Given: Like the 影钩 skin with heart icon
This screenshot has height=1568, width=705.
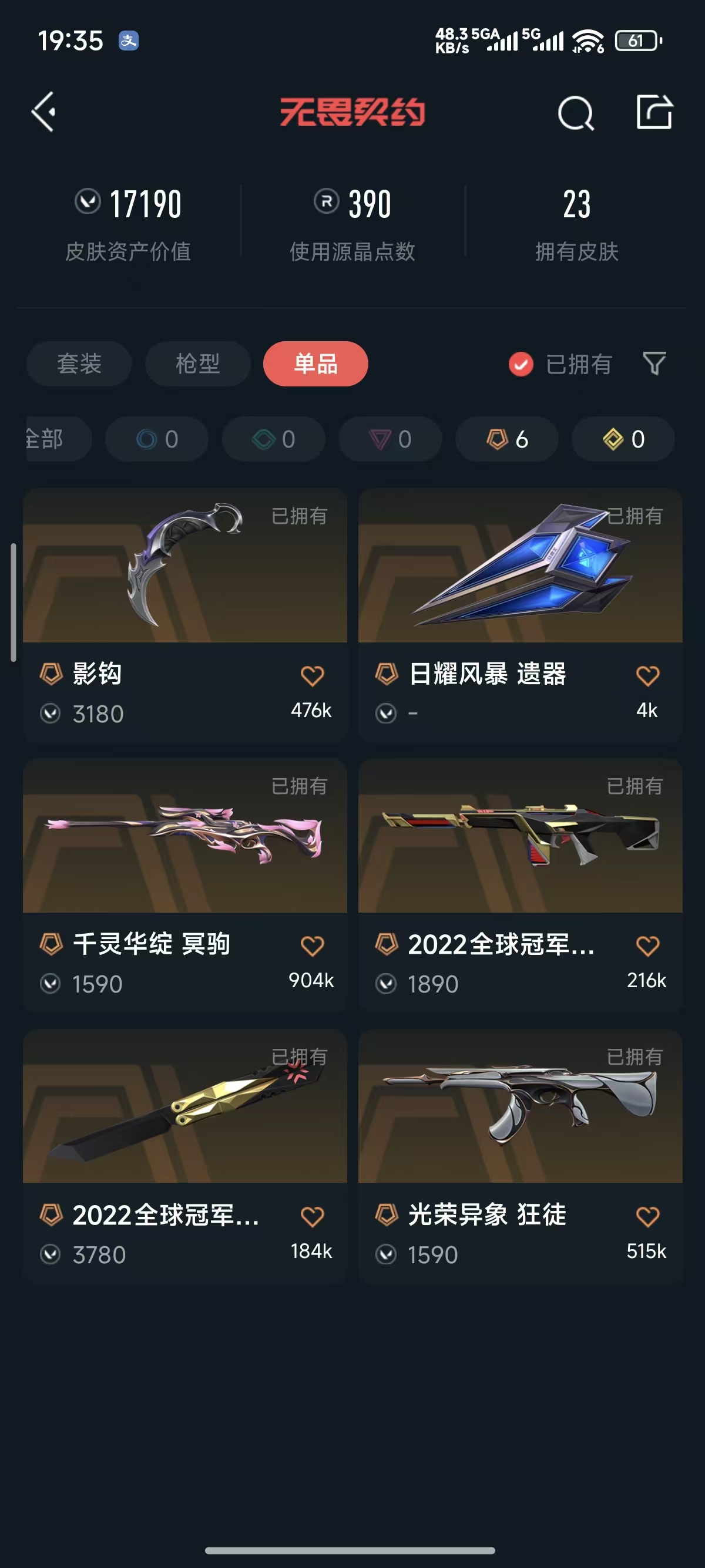Looking at the screenshot, I should point(313,676).
